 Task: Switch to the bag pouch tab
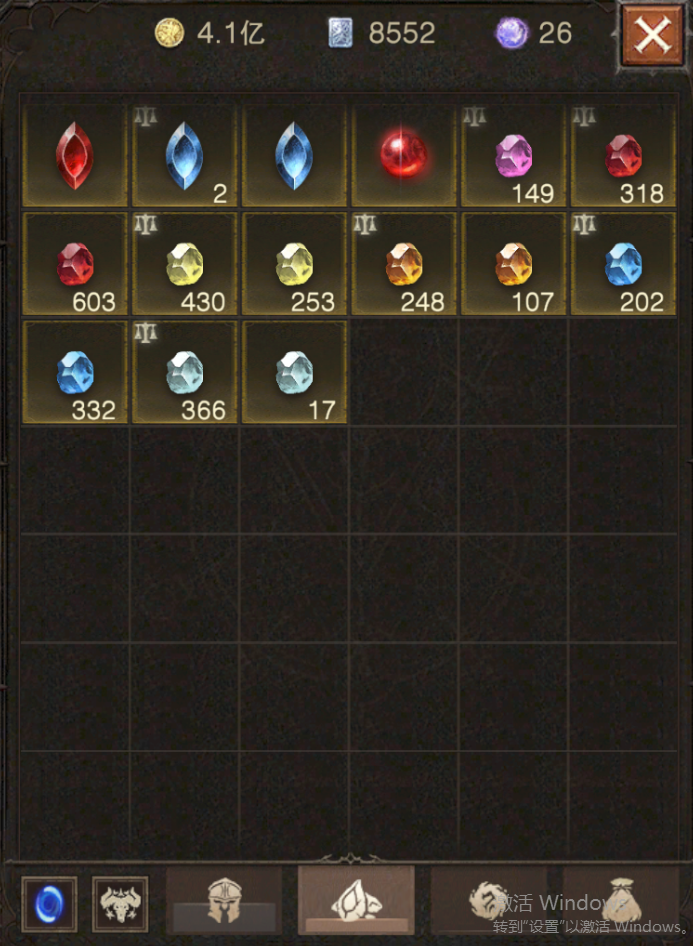(621, 900)
